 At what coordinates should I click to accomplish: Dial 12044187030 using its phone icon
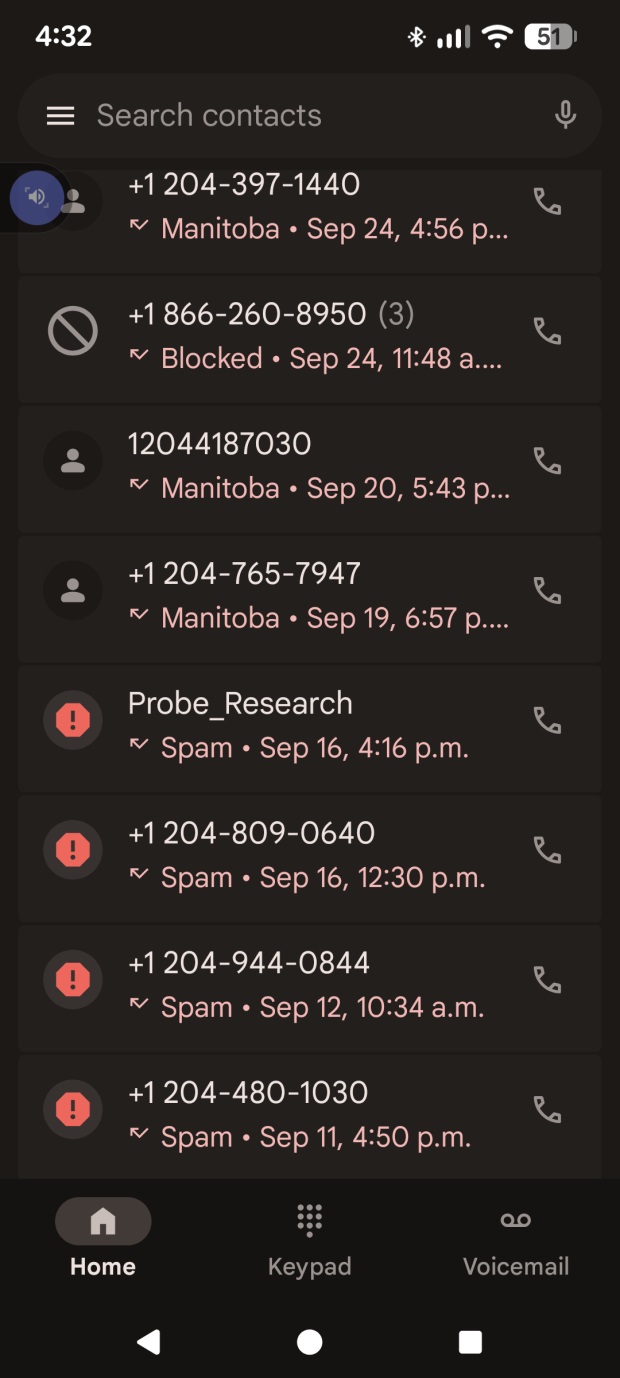(x=547, y=461)
